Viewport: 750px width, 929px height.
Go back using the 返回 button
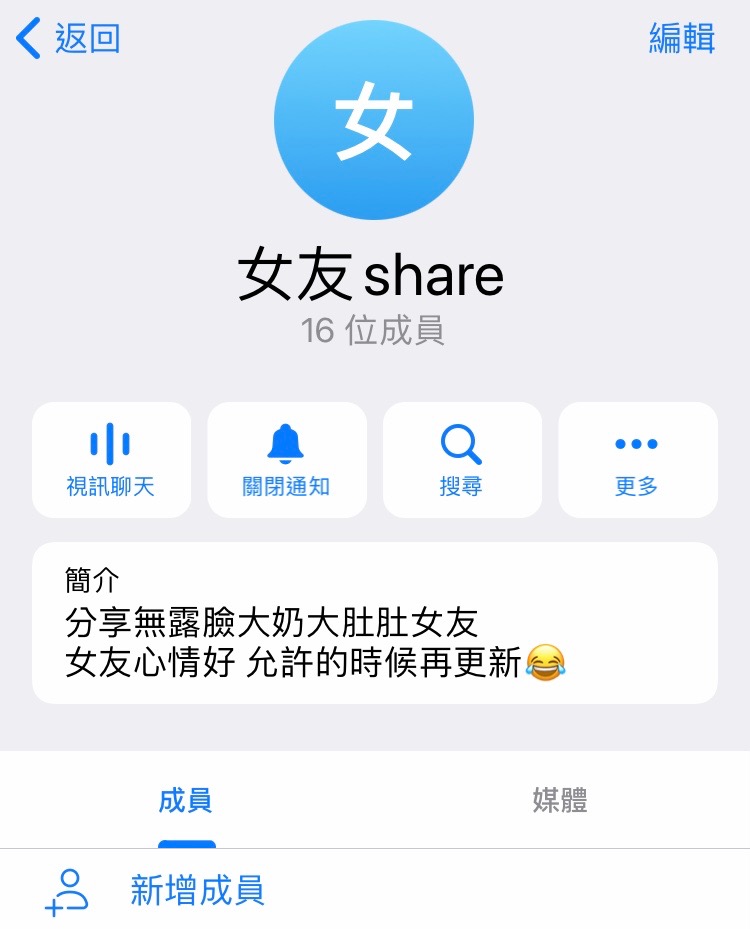click(69, 39)
